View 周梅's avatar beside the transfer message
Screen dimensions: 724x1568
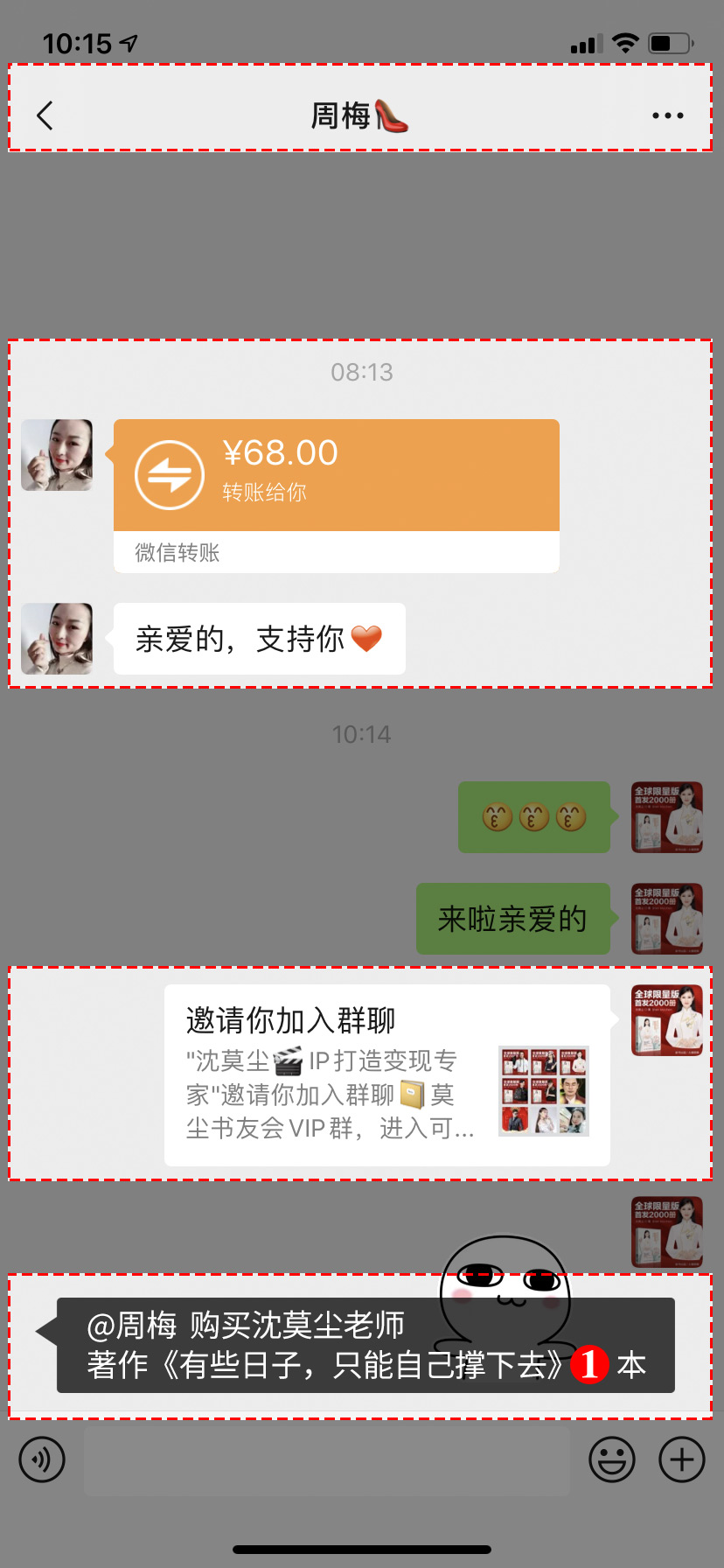(x=57, y=455)
